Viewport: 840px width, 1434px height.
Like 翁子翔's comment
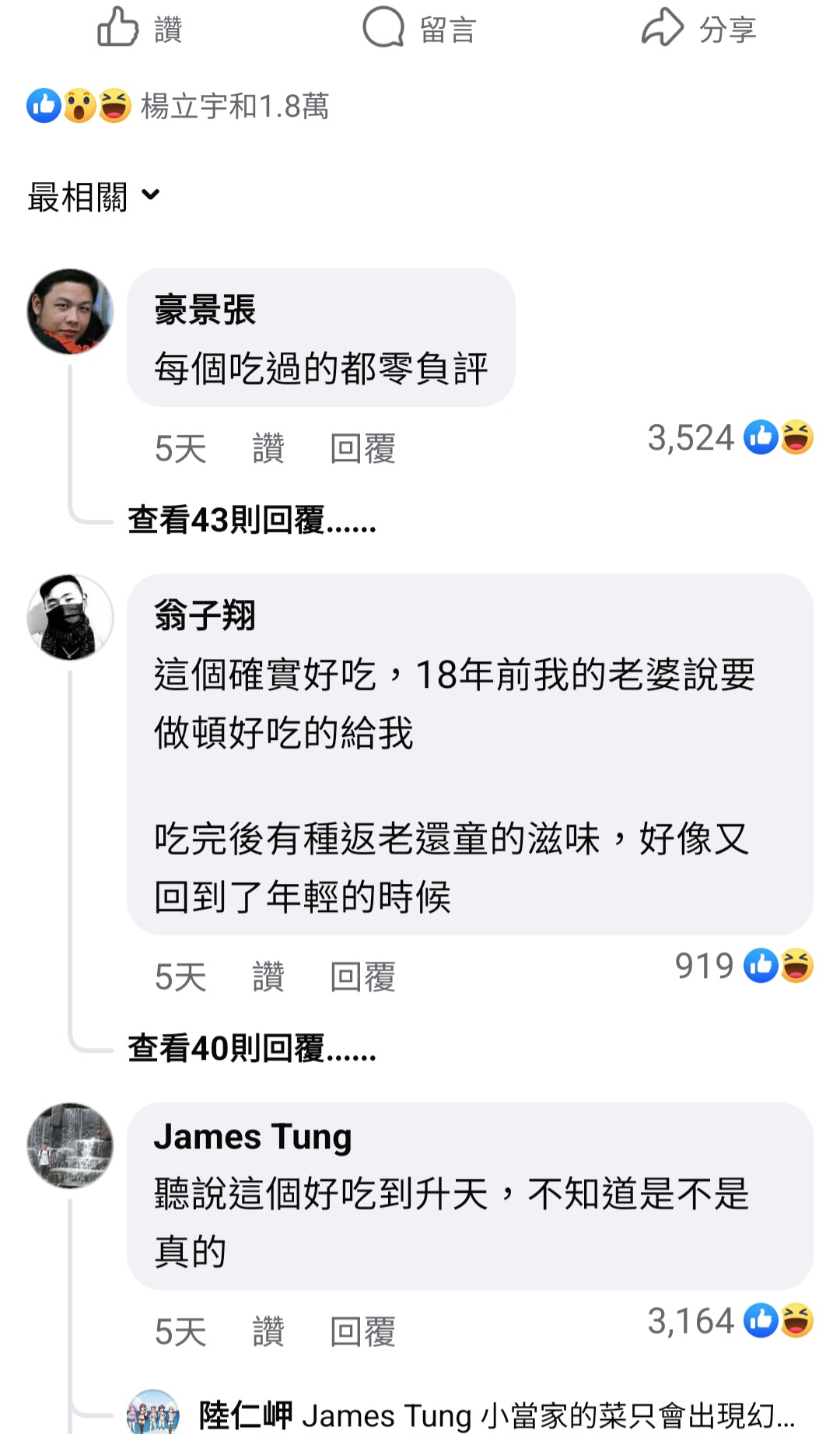point(268,977)
